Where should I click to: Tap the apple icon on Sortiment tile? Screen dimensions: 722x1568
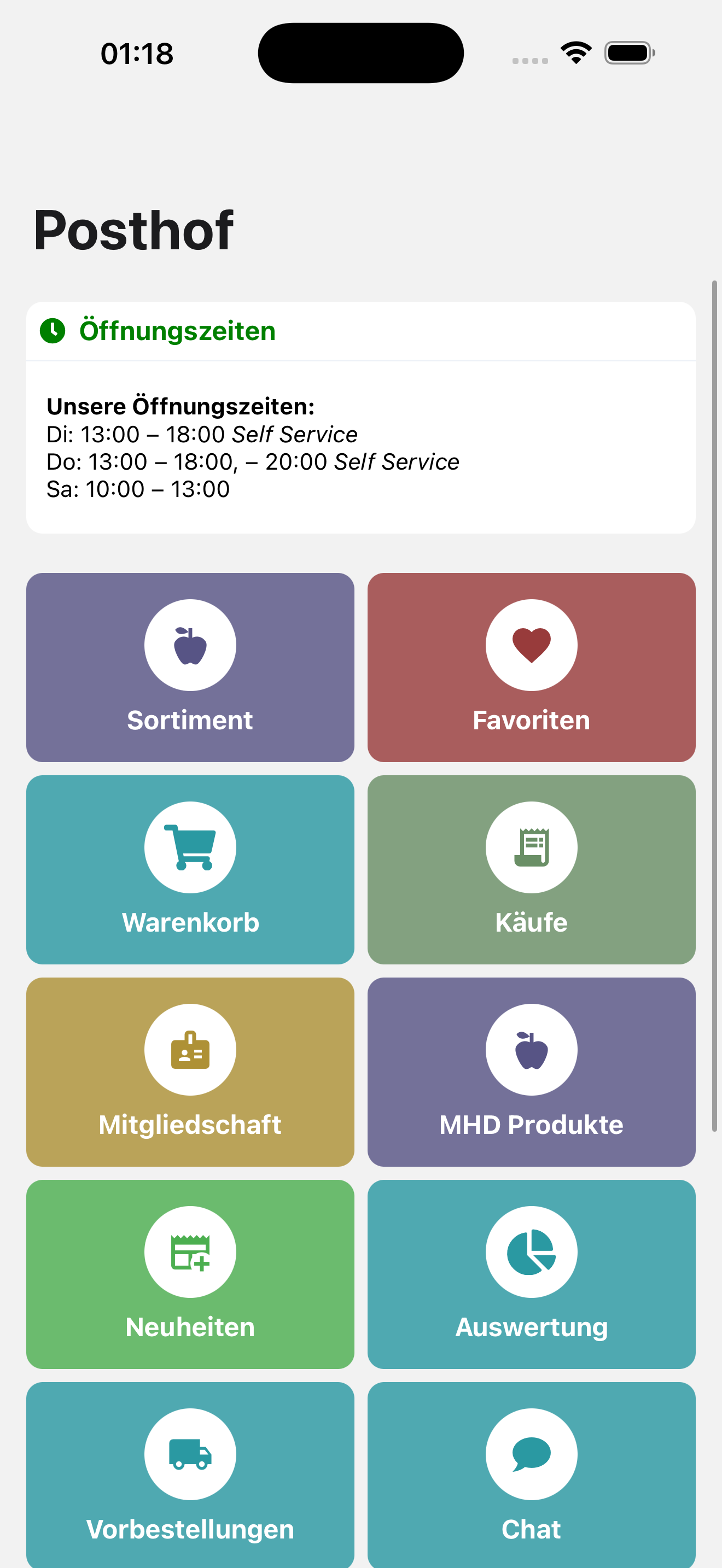click(x=190, y=645)
